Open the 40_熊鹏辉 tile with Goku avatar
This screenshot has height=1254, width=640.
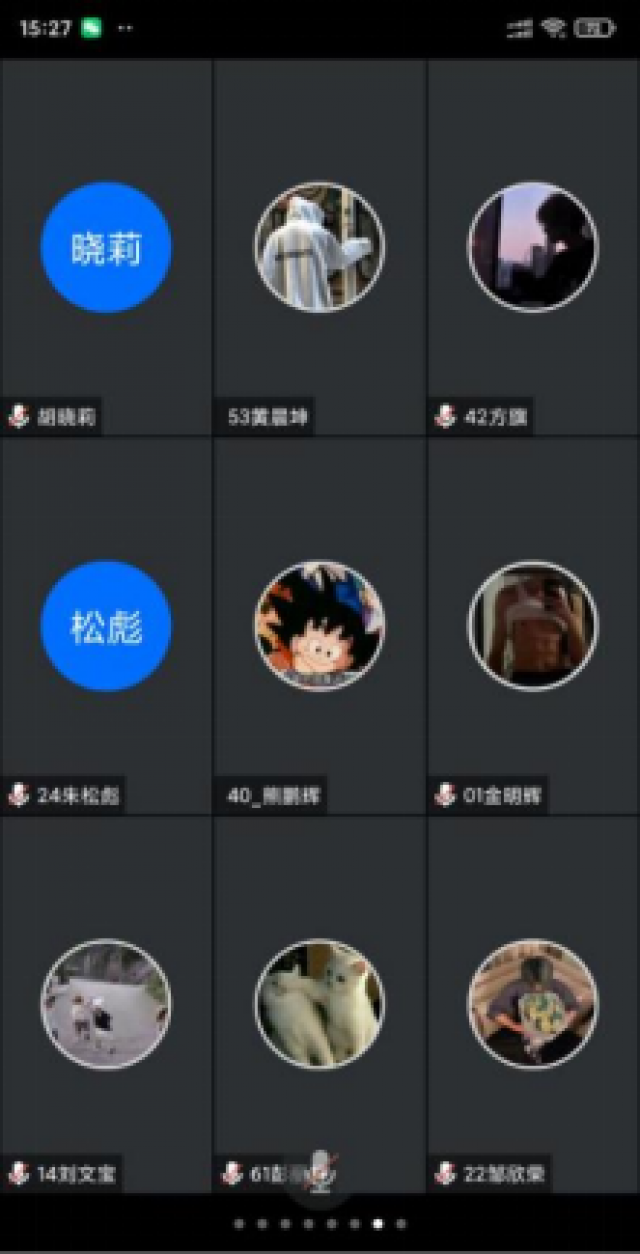point(319,626)
